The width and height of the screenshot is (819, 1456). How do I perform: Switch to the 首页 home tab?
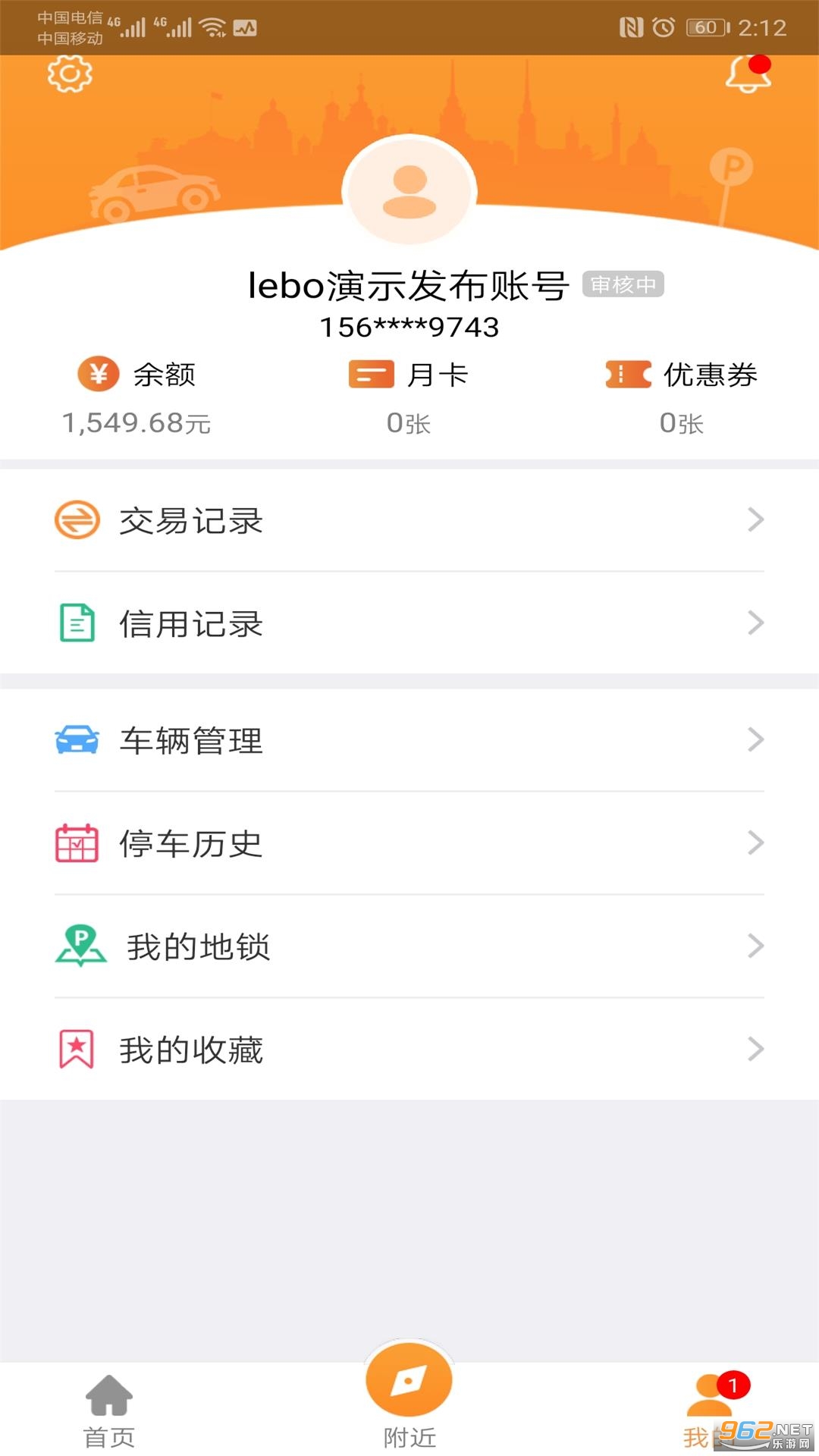click(x=109, y=1410)
